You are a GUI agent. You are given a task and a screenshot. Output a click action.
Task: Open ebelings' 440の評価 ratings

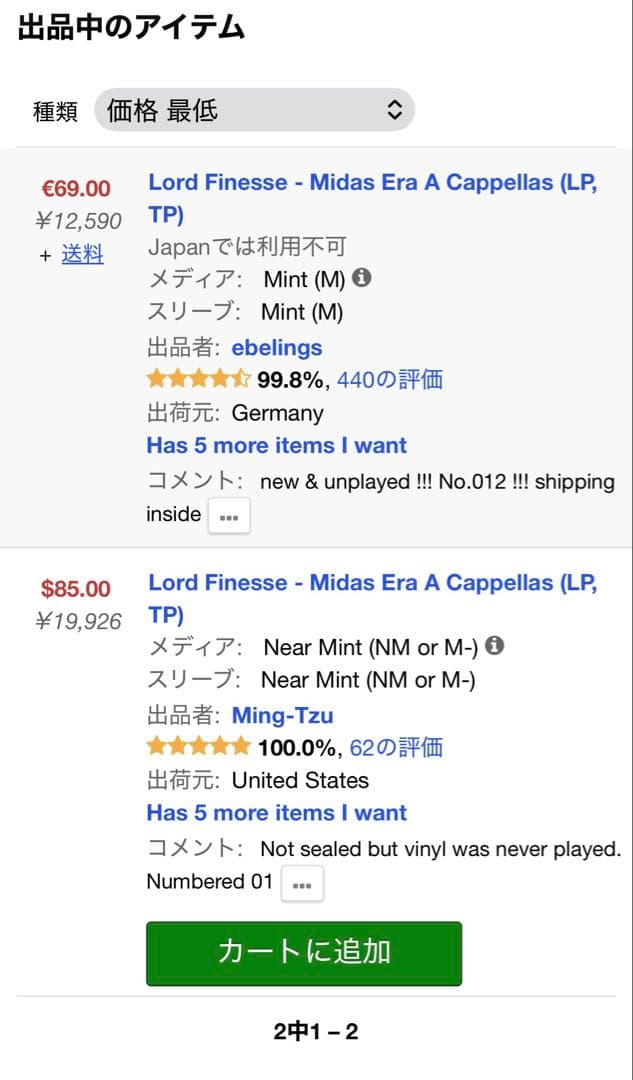pyautogui.click(x=389, y=380)
